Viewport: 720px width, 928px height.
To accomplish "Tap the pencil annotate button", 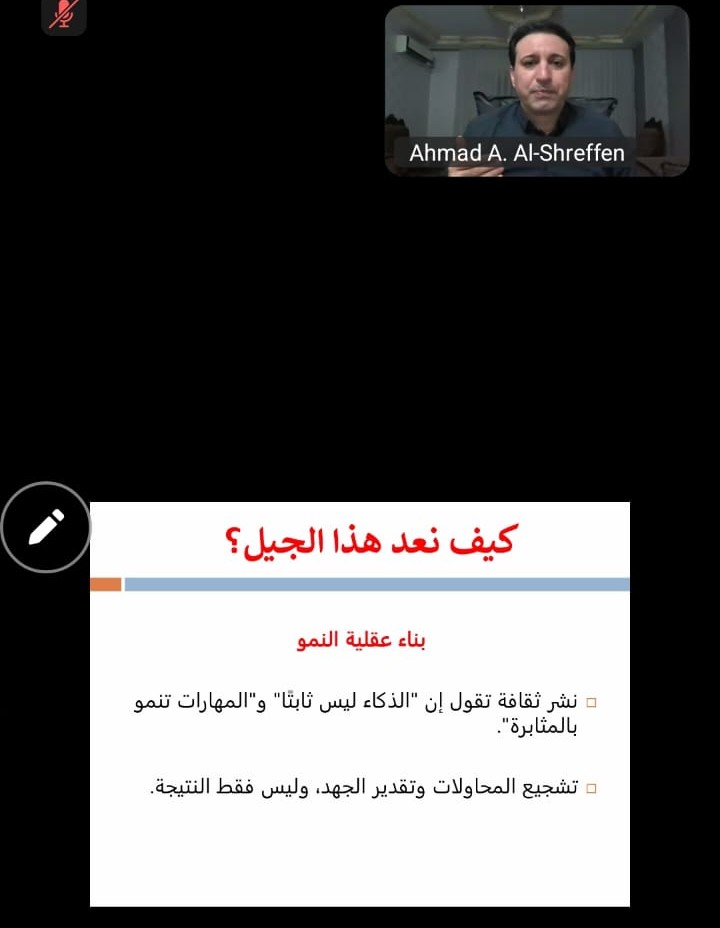I will pos(46,527).
